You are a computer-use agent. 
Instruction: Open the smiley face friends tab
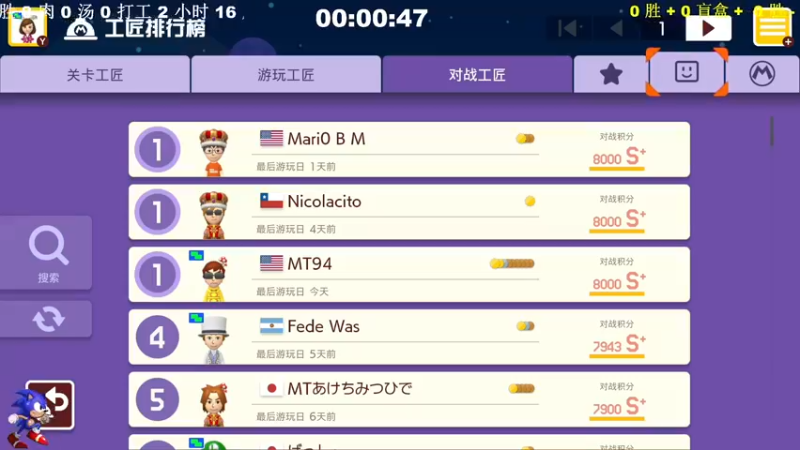(686, 73)
